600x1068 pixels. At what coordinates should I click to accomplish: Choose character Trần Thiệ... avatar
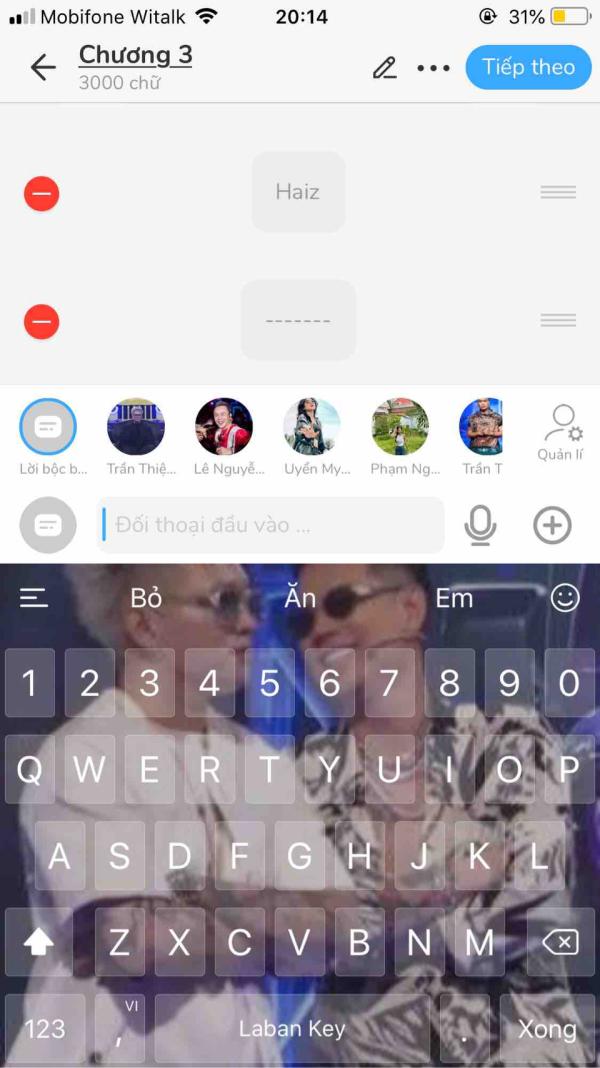point(136,426)
